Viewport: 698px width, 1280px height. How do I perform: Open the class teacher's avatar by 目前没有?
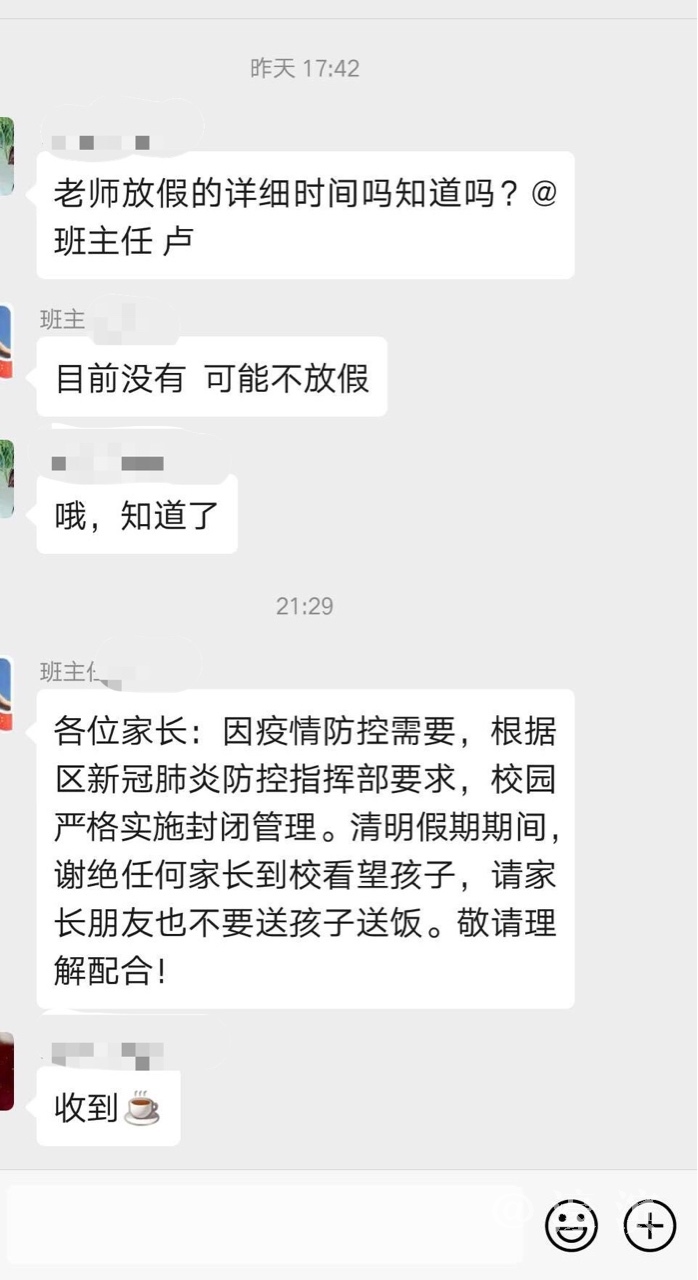[6, 341]
